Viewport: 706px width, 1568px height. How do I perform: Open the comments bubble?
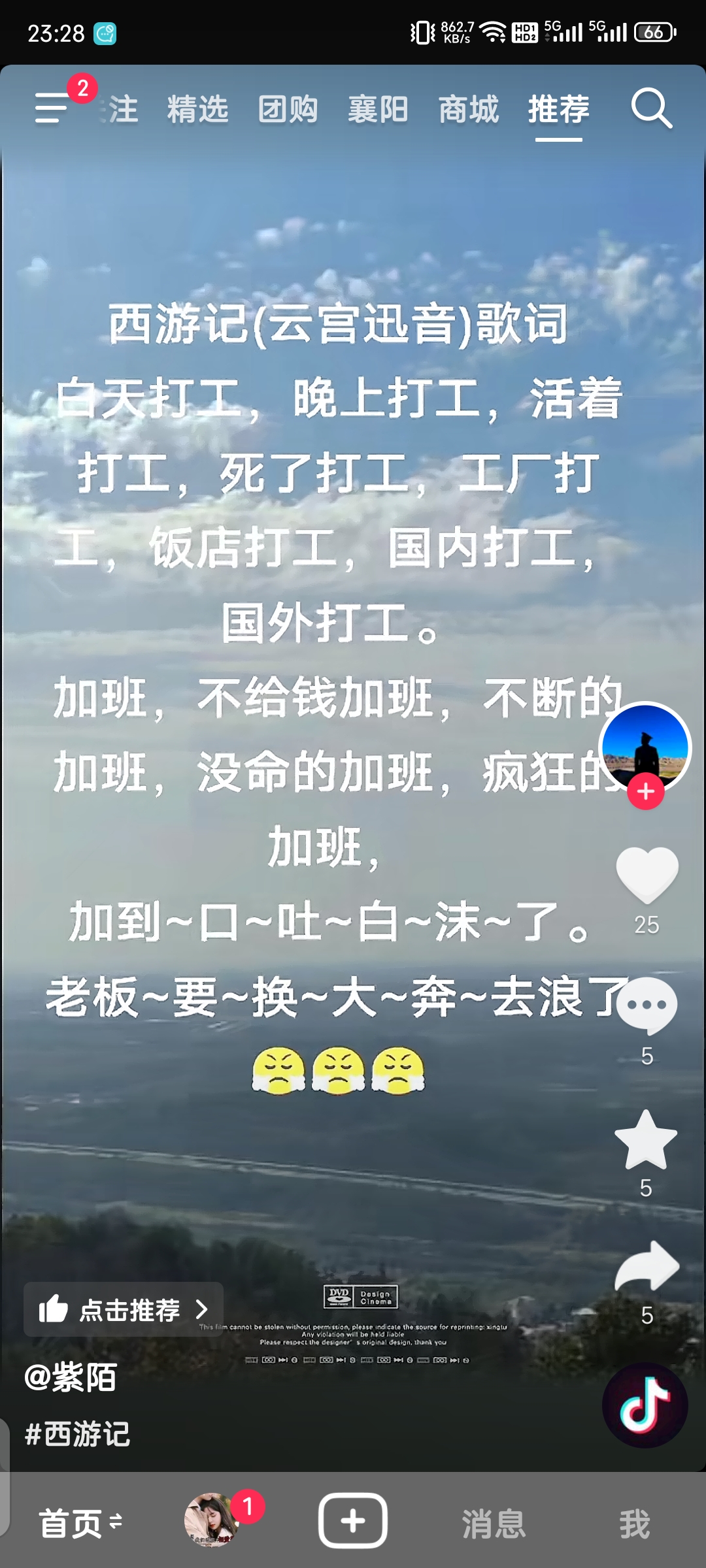pos(647,1006)
